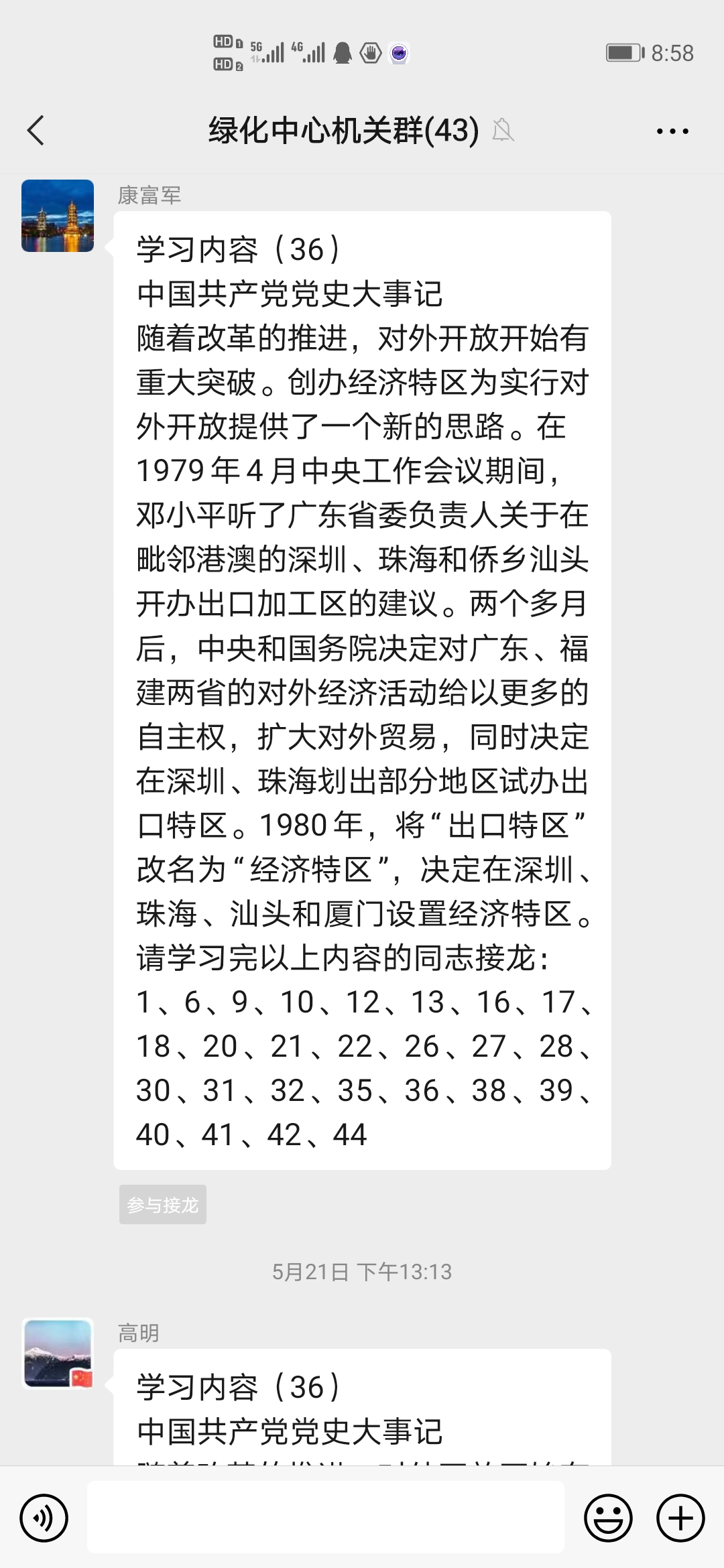Open the emoji panel
This screenshot has height=1568, width=724.
[609, 1518]
